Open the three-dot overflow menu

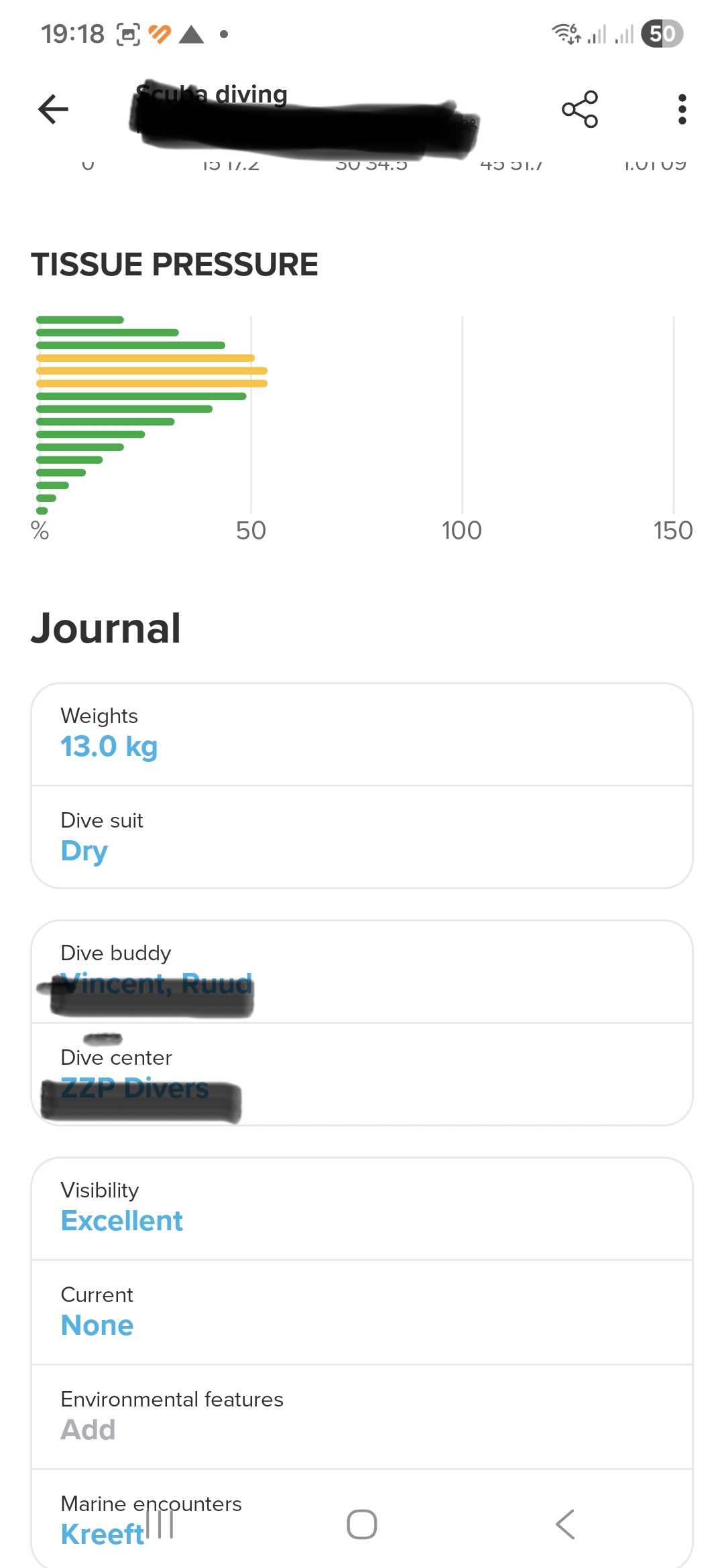[682, 109]
